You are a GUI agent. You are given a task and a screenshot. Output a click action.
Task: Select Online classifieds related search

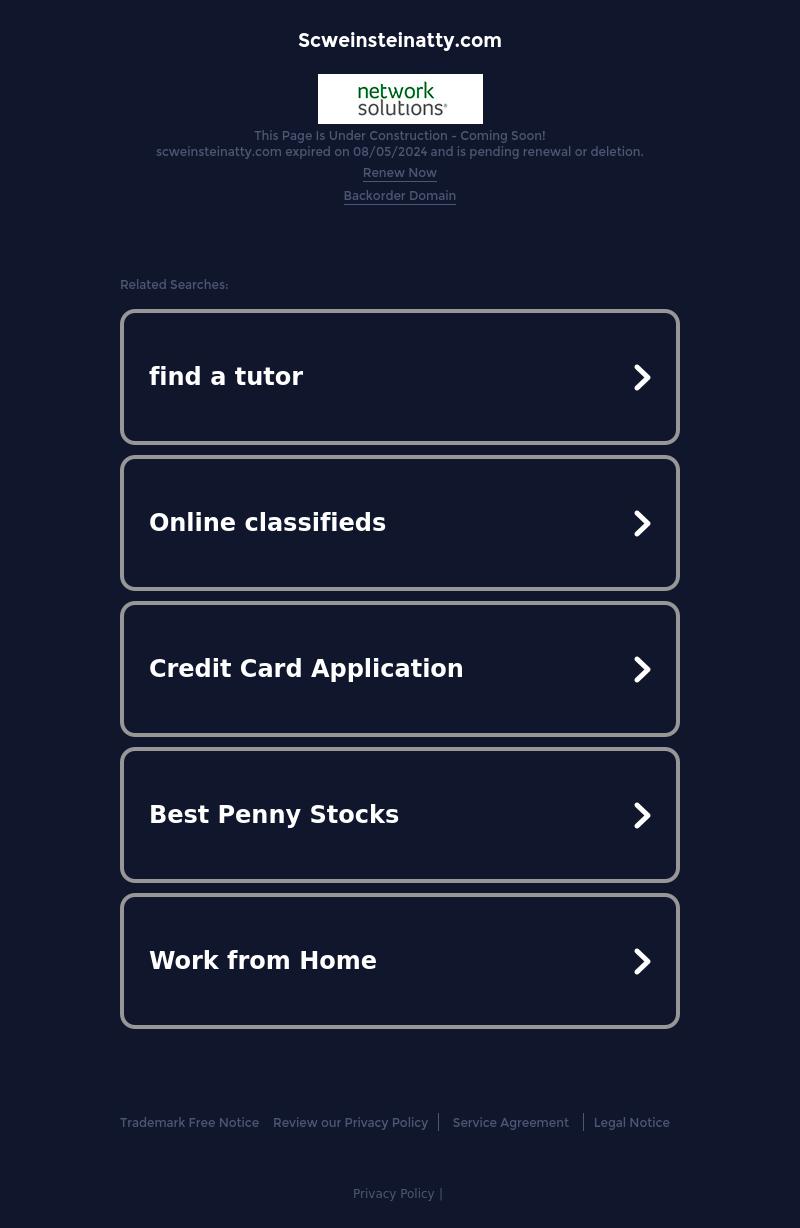click(399, 523)
